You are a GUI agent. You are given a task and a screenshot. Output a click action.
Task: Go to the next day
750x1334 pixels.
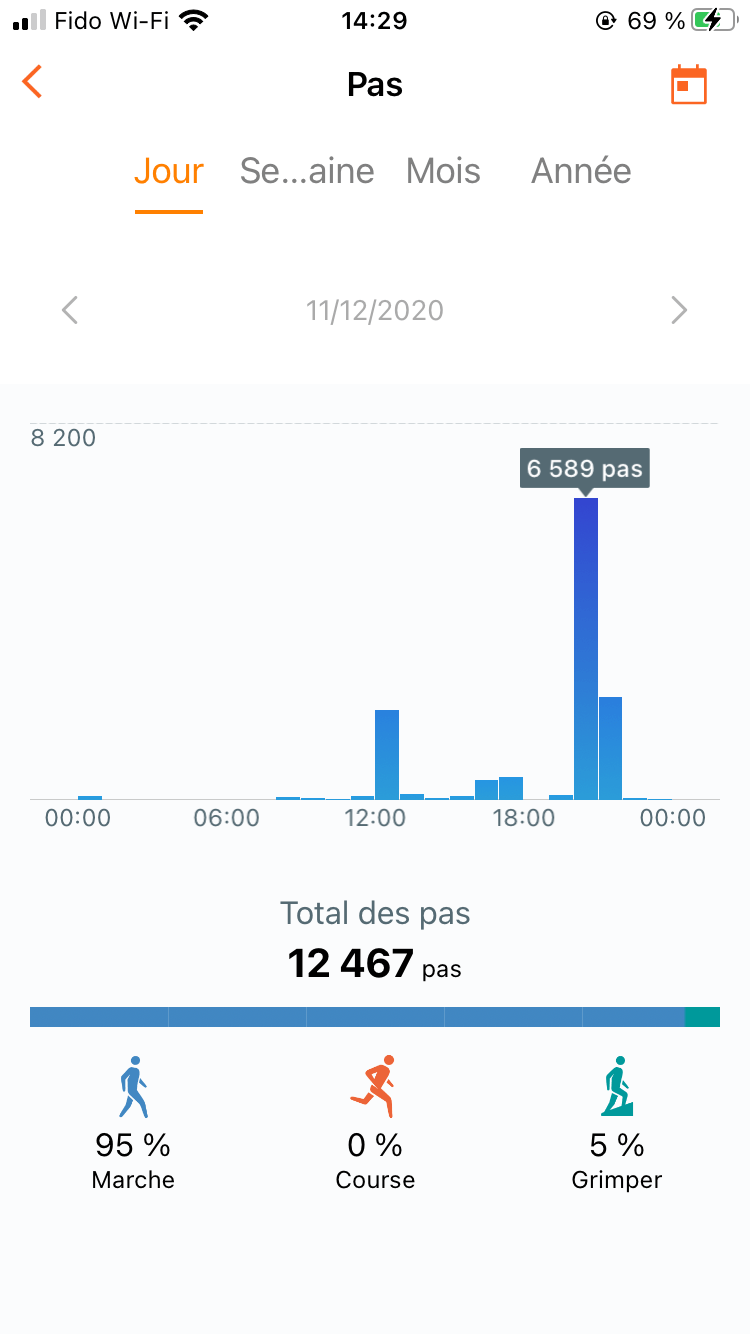coord(679,310)
